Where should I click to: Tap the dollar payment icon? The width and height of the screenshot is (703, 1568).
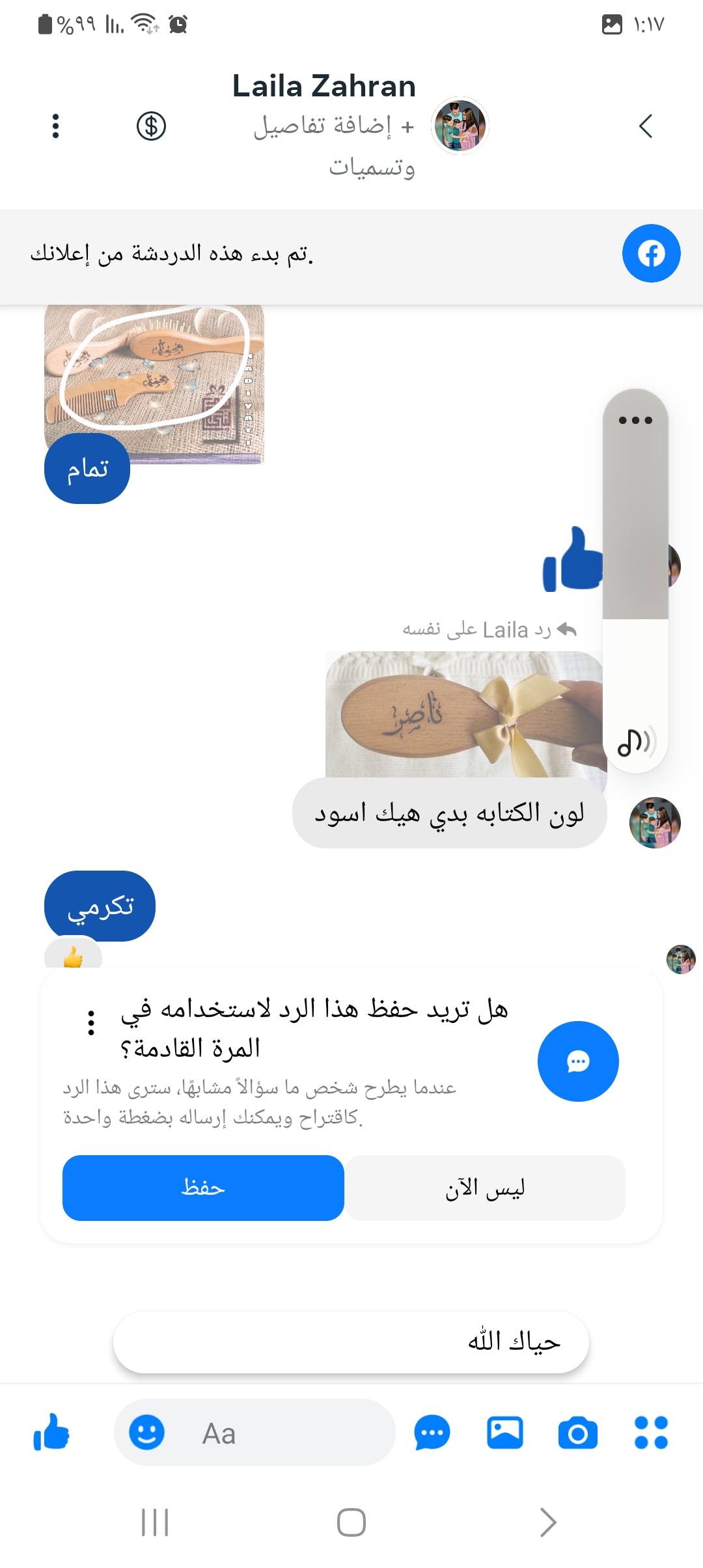pos(151,126)
